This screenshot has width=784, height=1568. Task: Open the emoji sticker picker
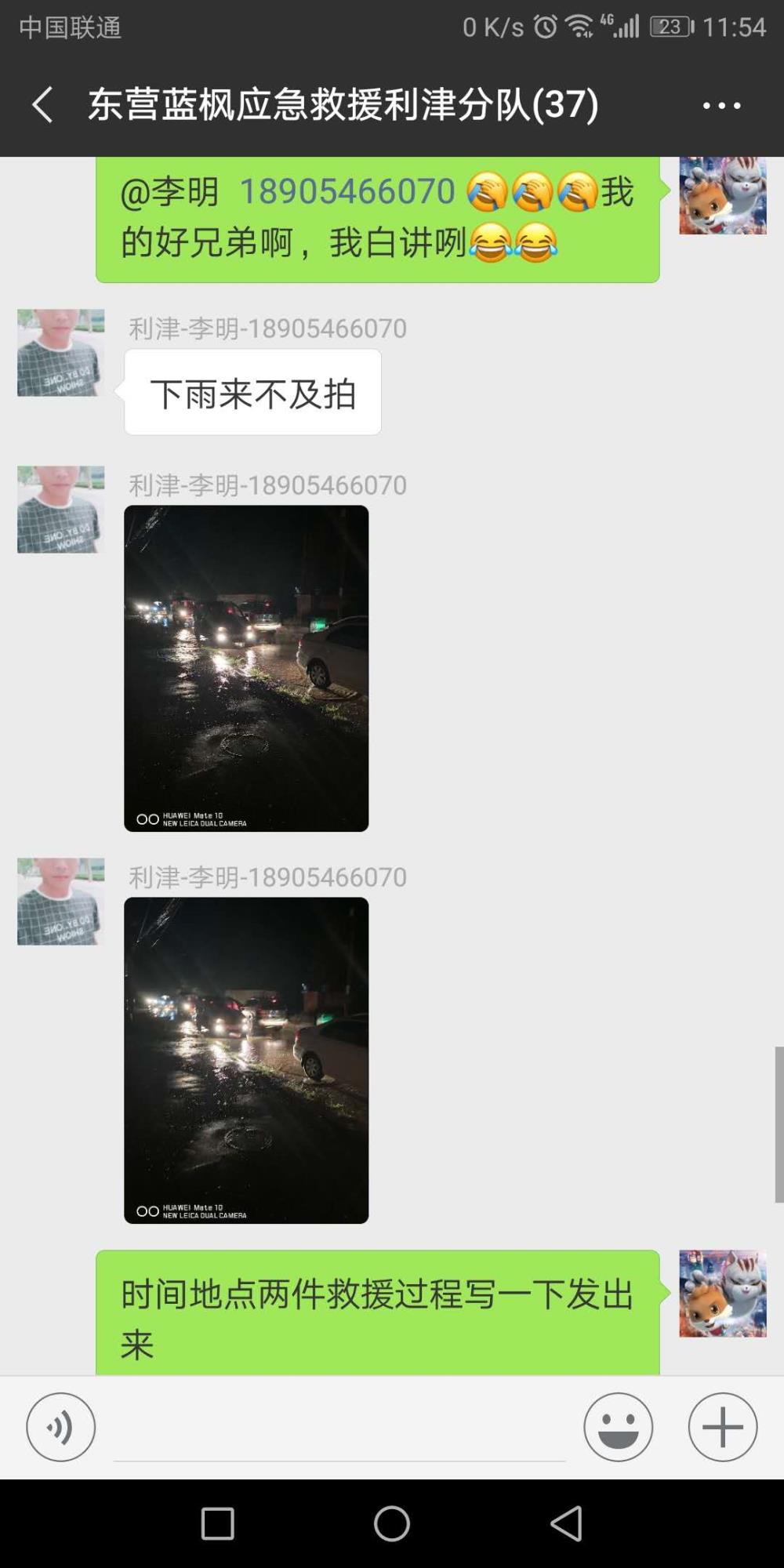point(618,1427)
